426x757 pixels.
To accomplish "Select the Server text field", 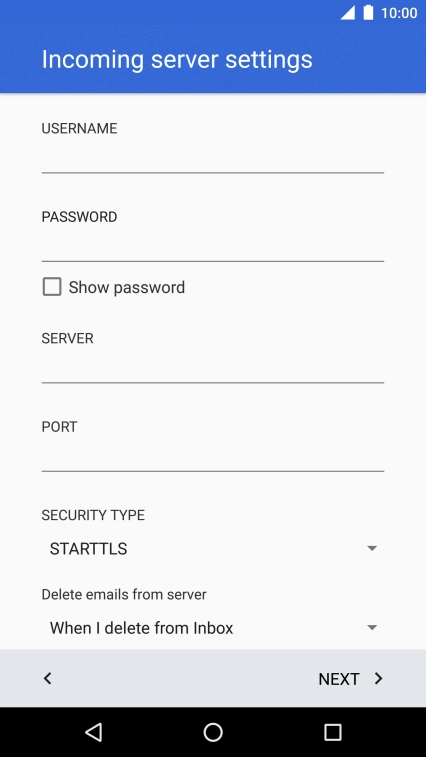I will [x=213, y=367].
